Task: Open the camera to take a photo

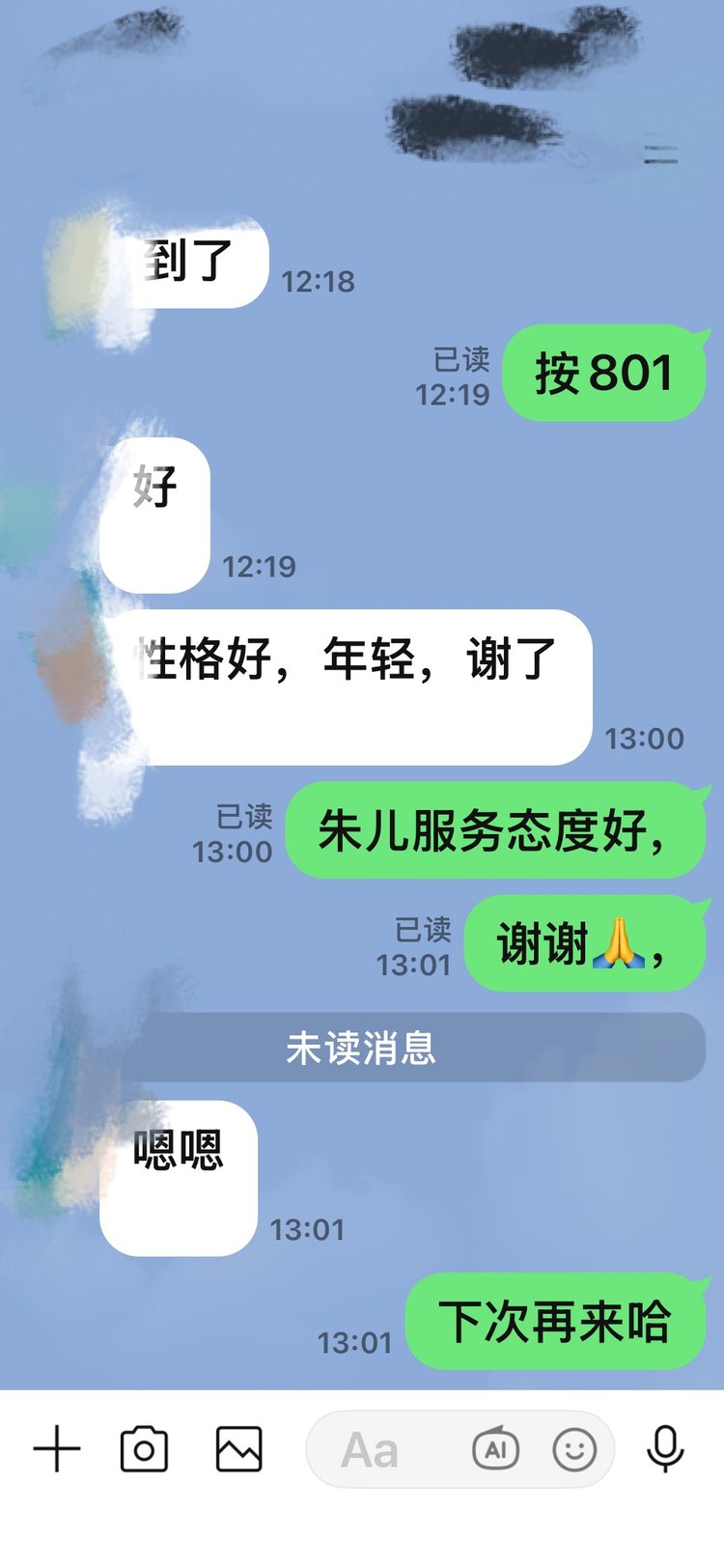Action: click(x=144, y=1448)
